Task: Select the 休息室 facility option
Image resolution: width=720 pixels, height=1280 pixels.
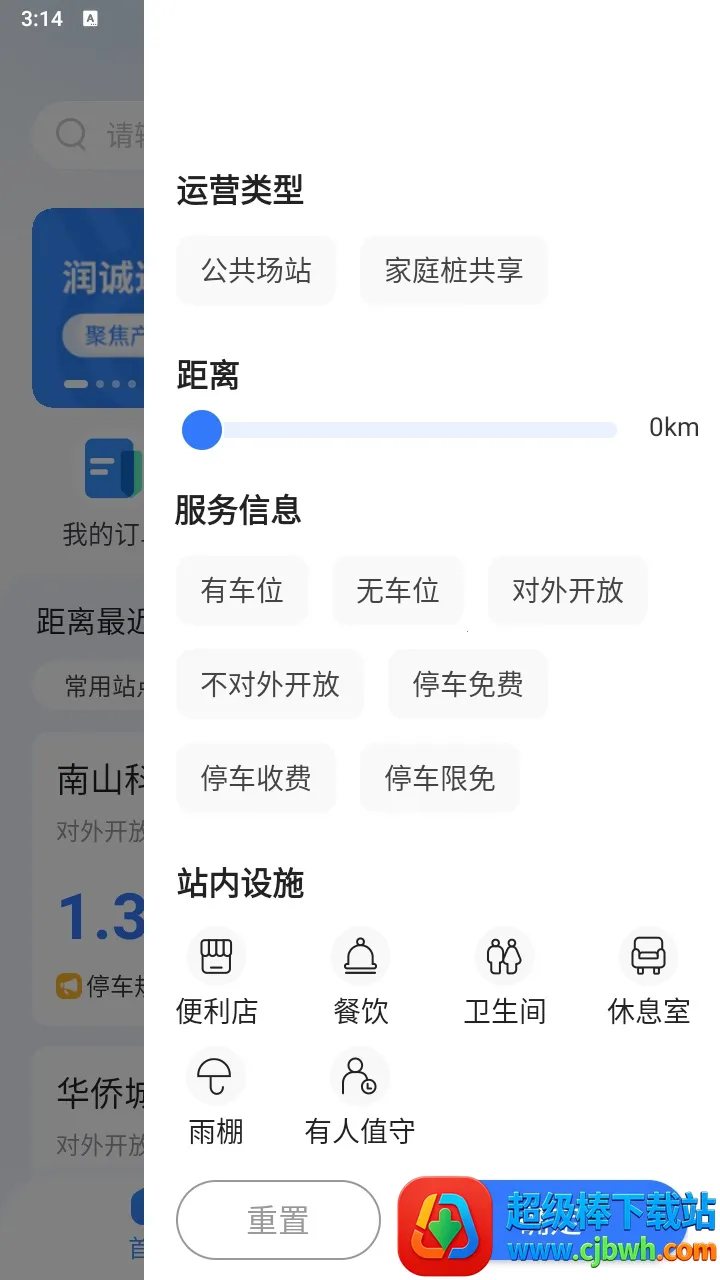Action: point(648,977)
